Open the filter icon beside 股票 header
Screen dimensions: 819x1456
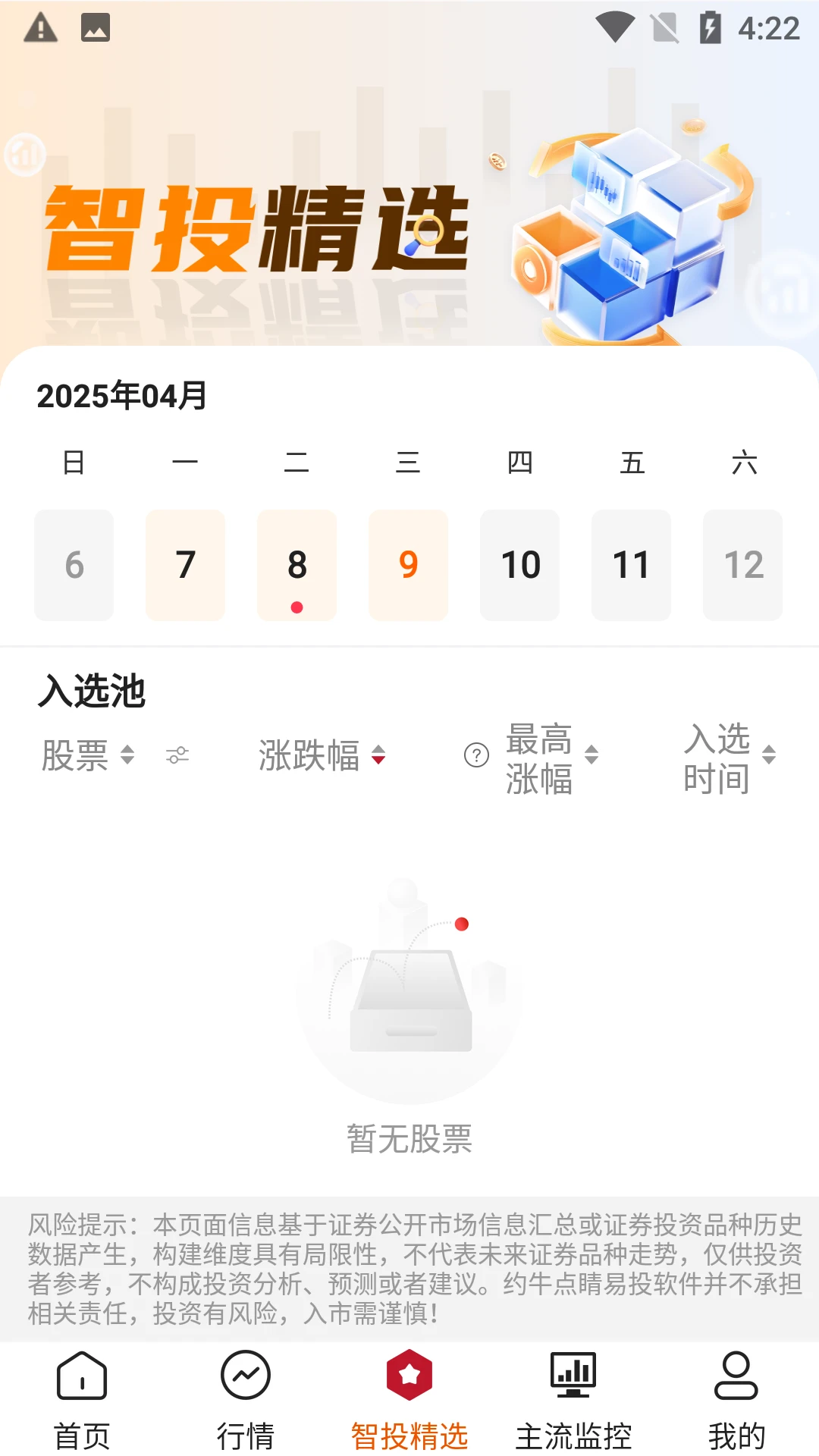tap(177, 755)
